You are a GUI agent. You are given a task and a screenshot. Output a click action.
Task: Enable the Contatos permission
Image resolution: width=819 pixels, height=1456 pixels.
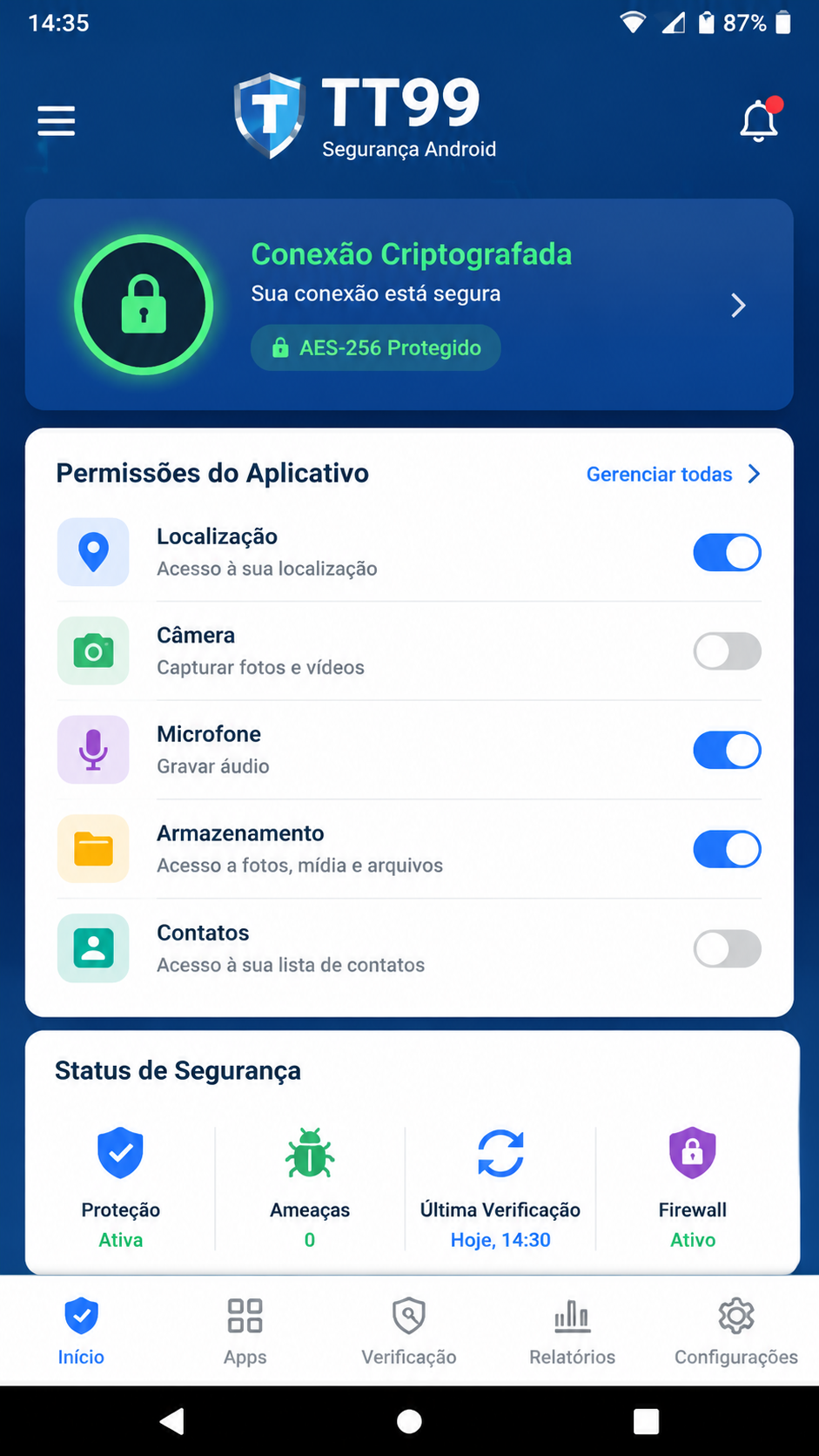[727, 948]
